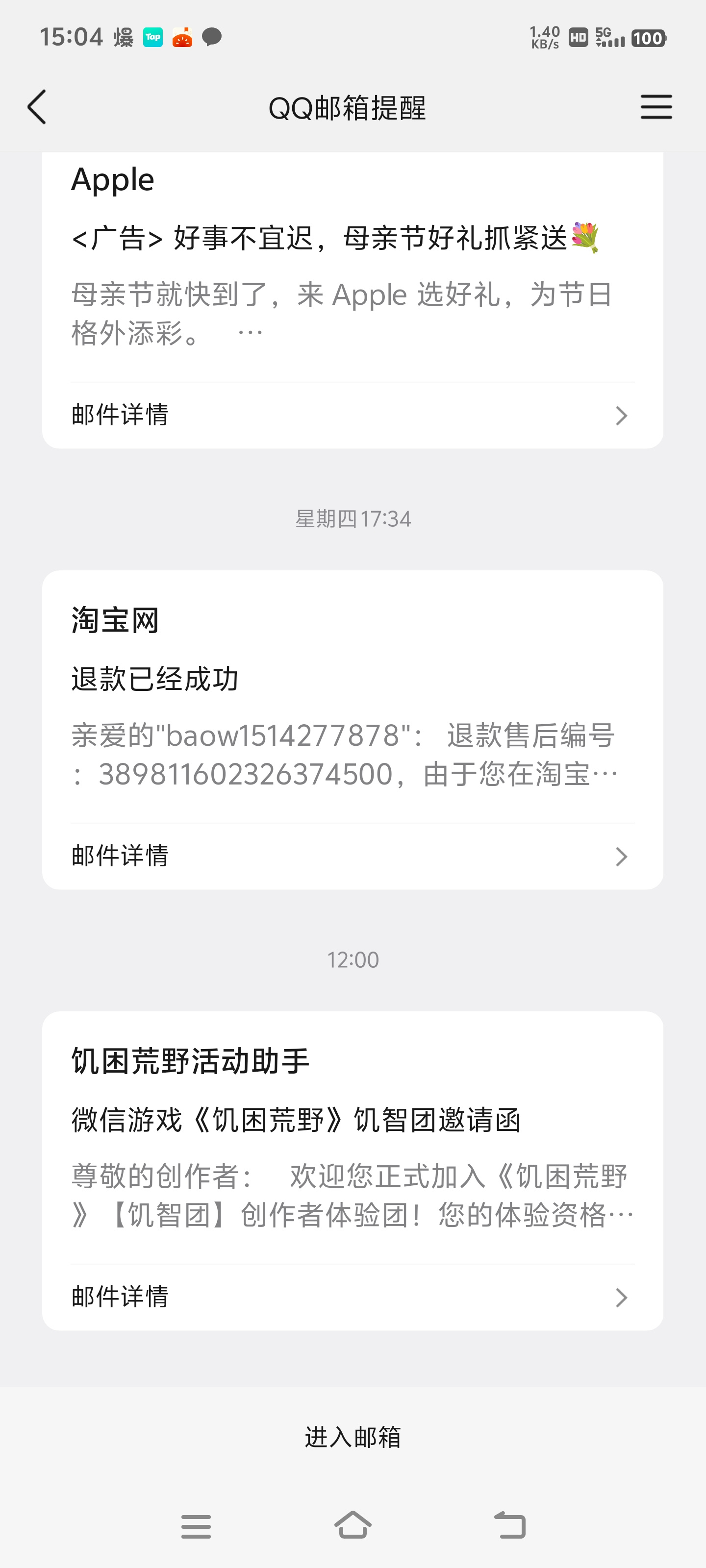The width and height of the screenshot is (706, 1568).
Task: Open 邮件详情 for 饥困荒野活动助手 email
Action: point(353,1297)
